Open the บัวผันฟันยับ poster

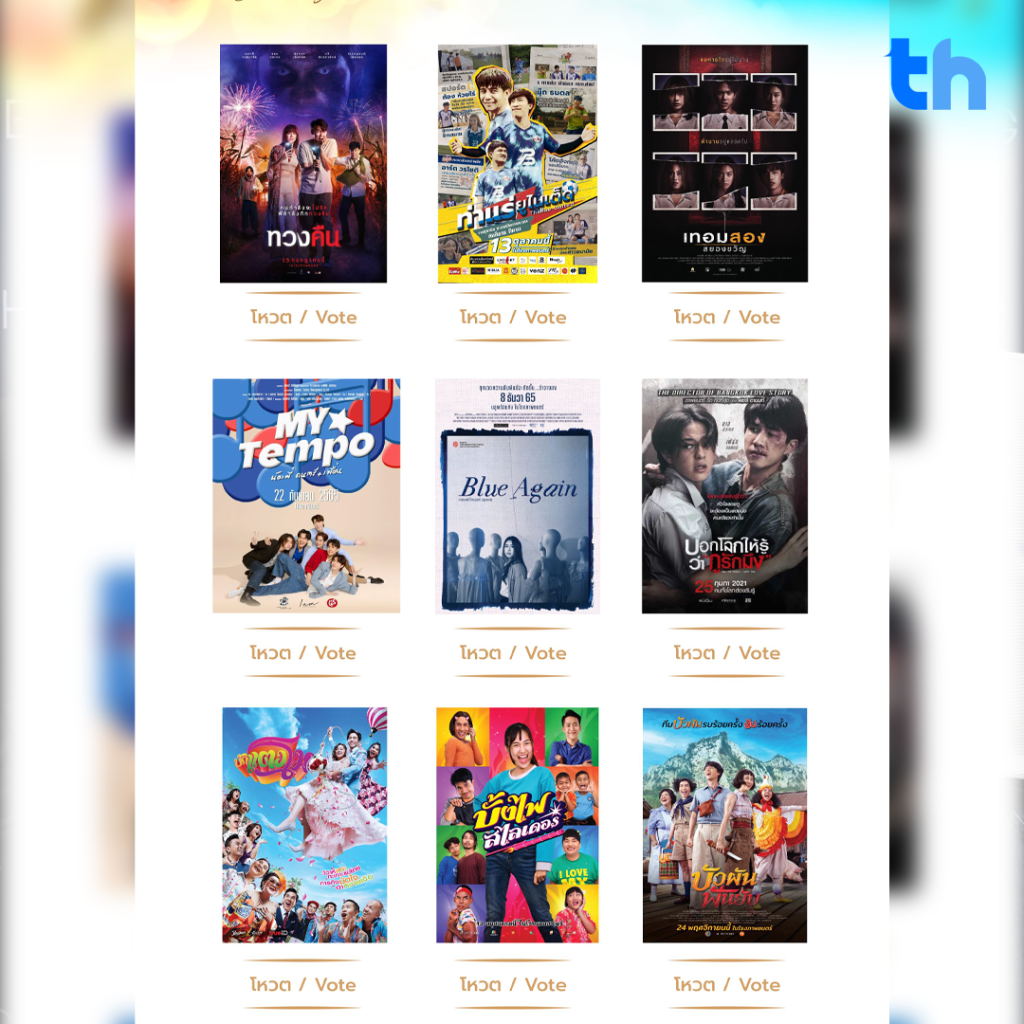point(725,825)
